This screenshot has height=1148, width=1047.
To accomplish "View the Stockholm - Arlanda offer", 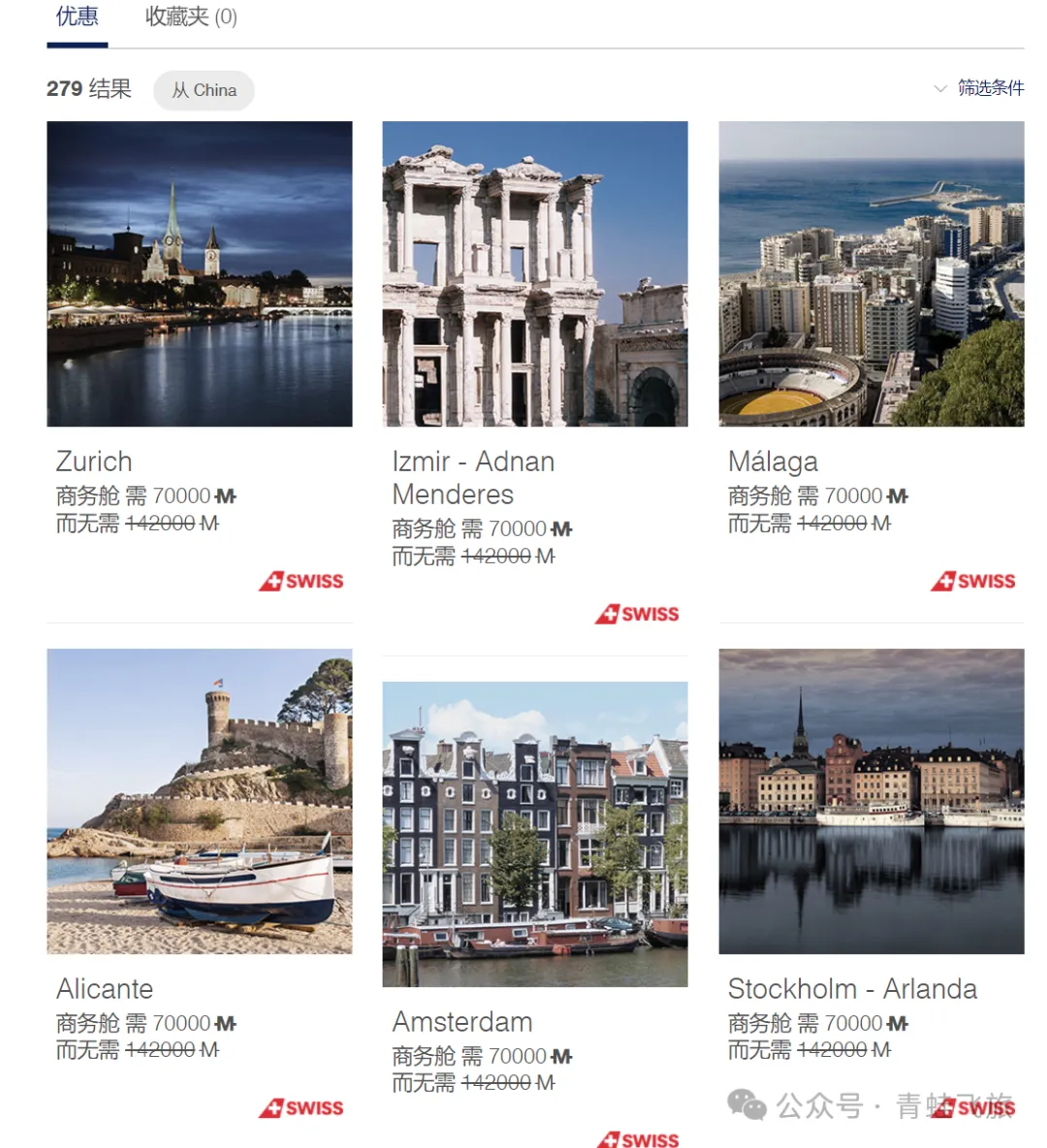I will point(871,801).
